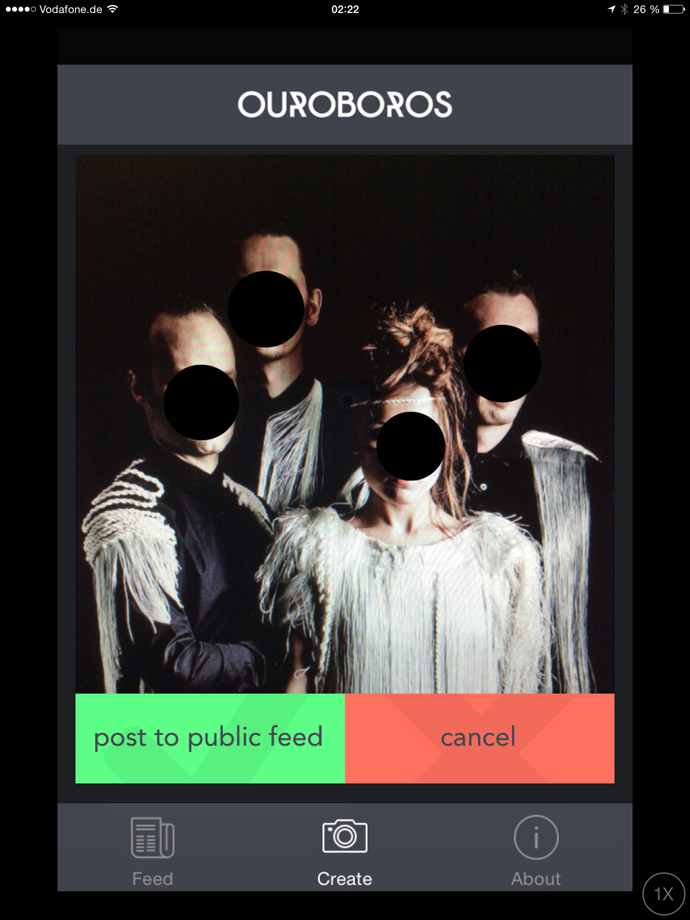Image resolution: width=690 pixels, height=920 pixels.
Task: Open the Create camera tab
Action: (x=345, y=850)
